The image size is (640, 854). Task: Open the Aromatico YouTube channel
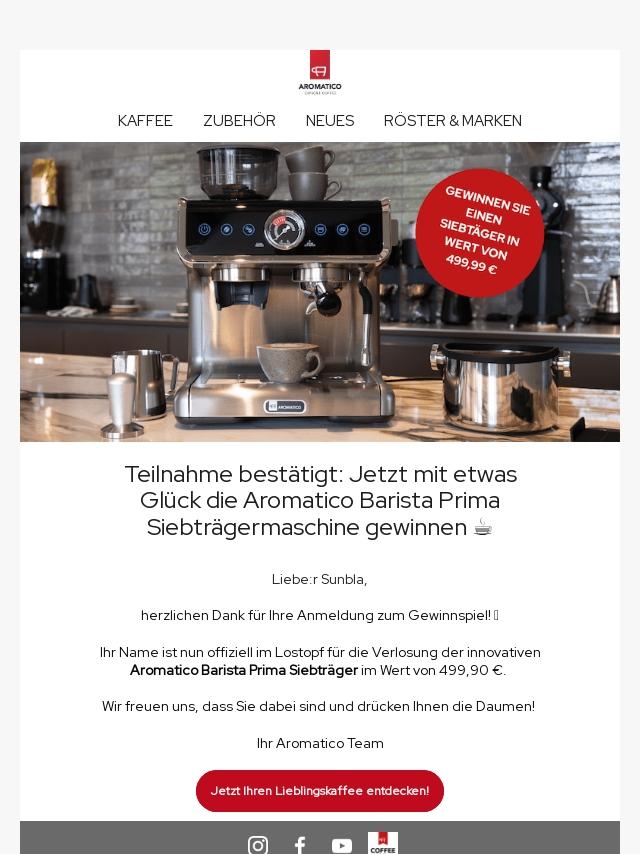click(x=342, y=845)
